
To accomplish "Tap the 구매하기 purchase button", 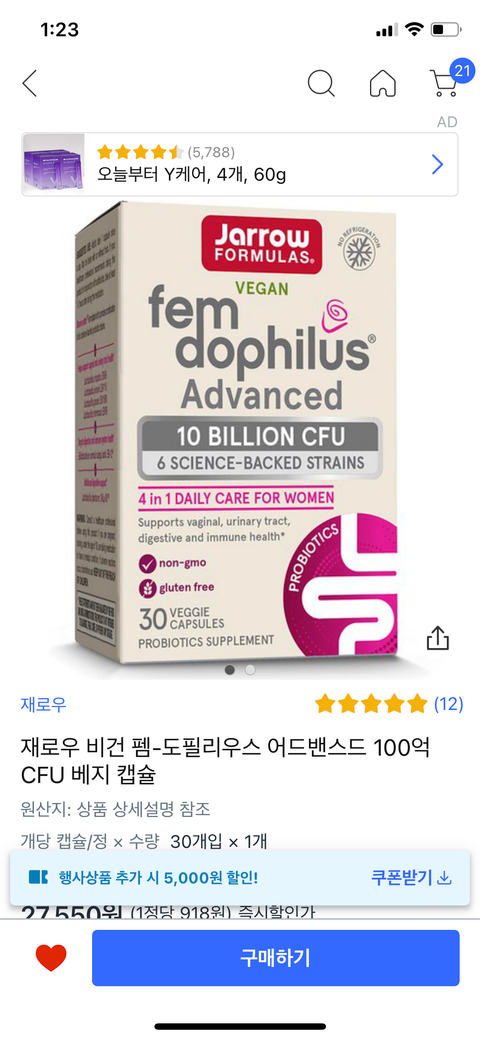I will click(x=276, y=958).
